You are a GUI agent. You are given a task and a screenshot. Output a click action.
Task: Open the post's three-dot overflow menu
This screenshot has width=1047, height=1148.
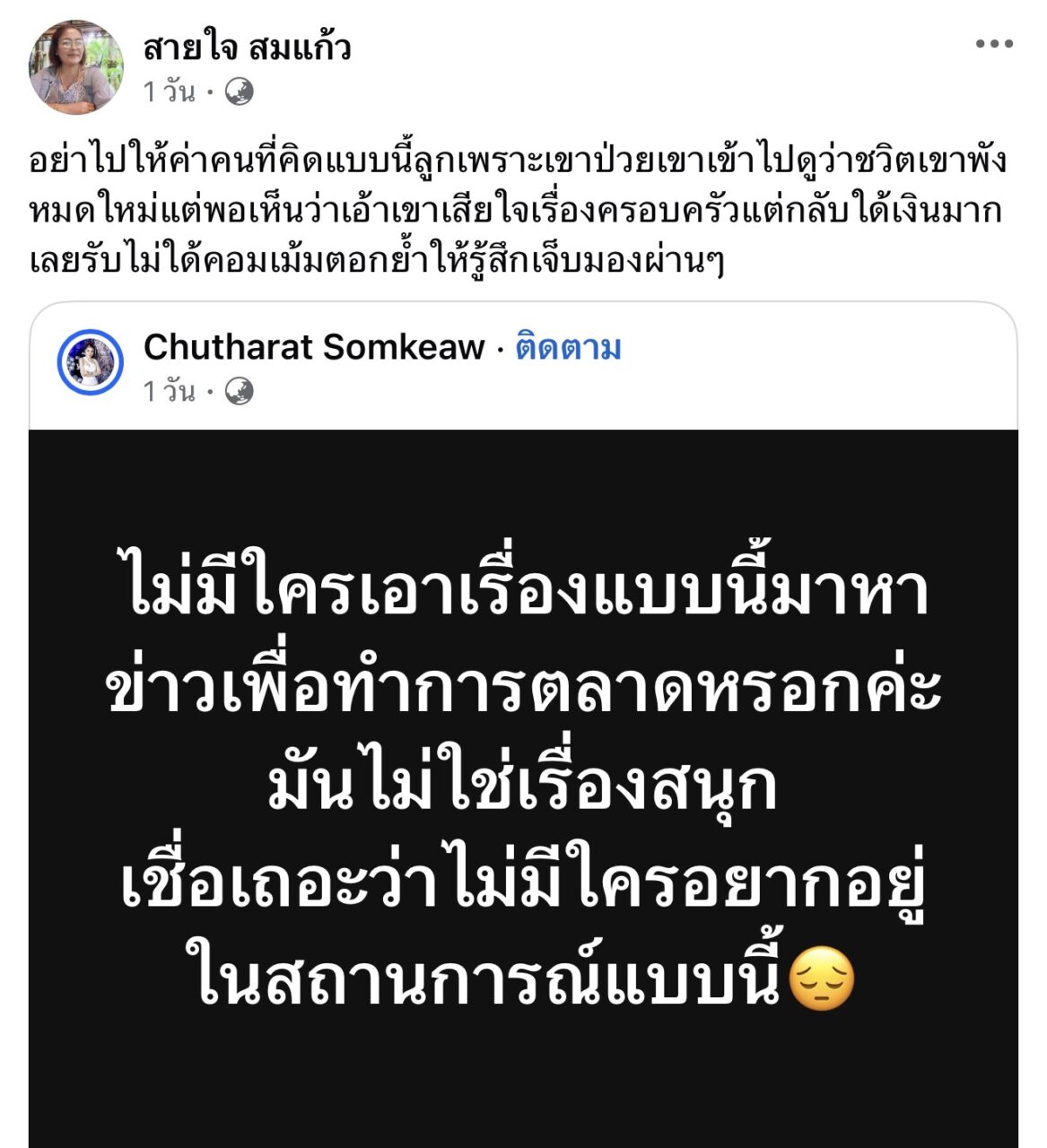tap(994, 44)
